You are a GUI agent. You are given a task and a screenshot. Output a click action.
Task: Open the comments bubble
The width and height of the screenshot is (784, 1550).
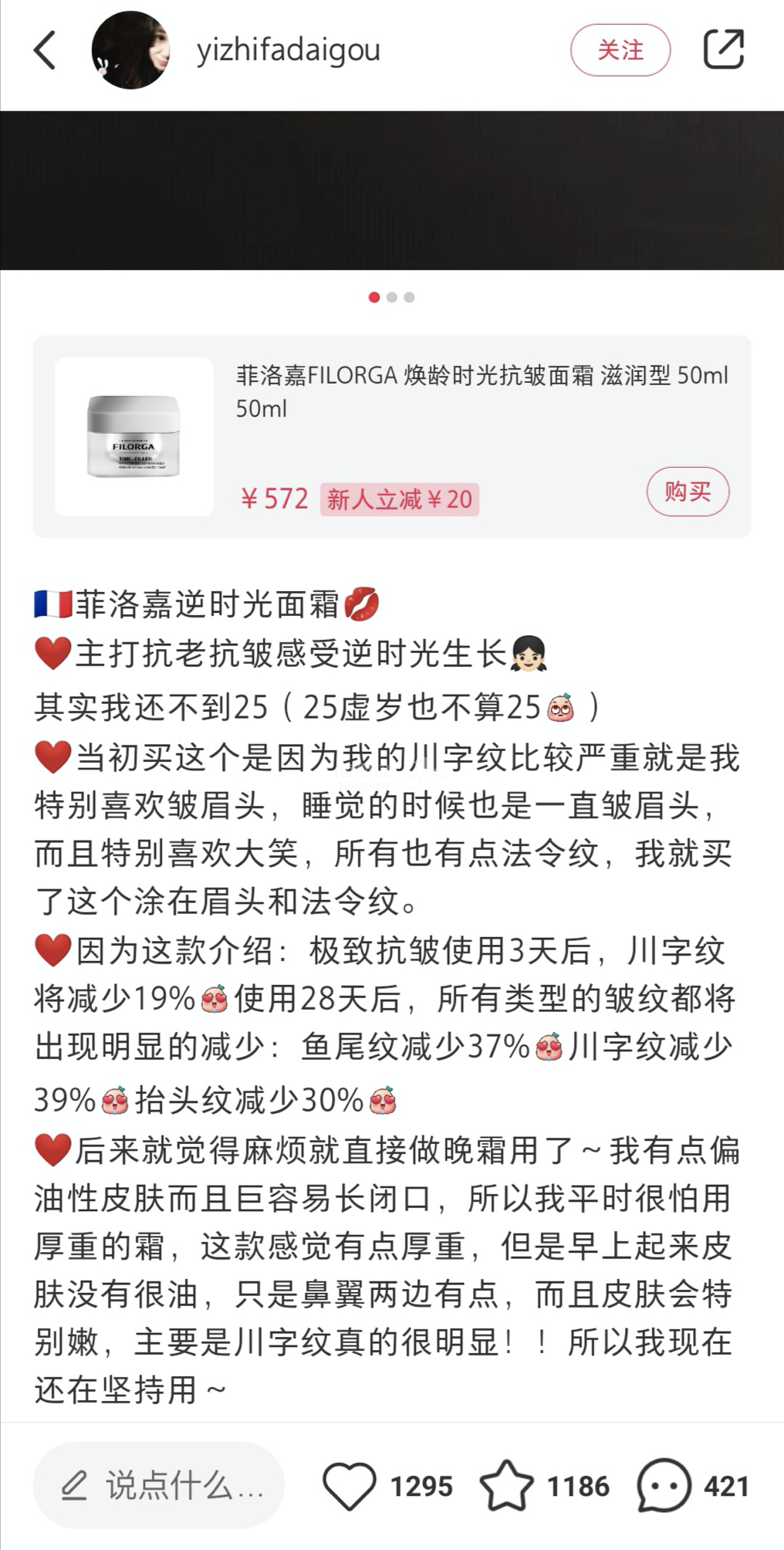click(x=663, y=1485)
